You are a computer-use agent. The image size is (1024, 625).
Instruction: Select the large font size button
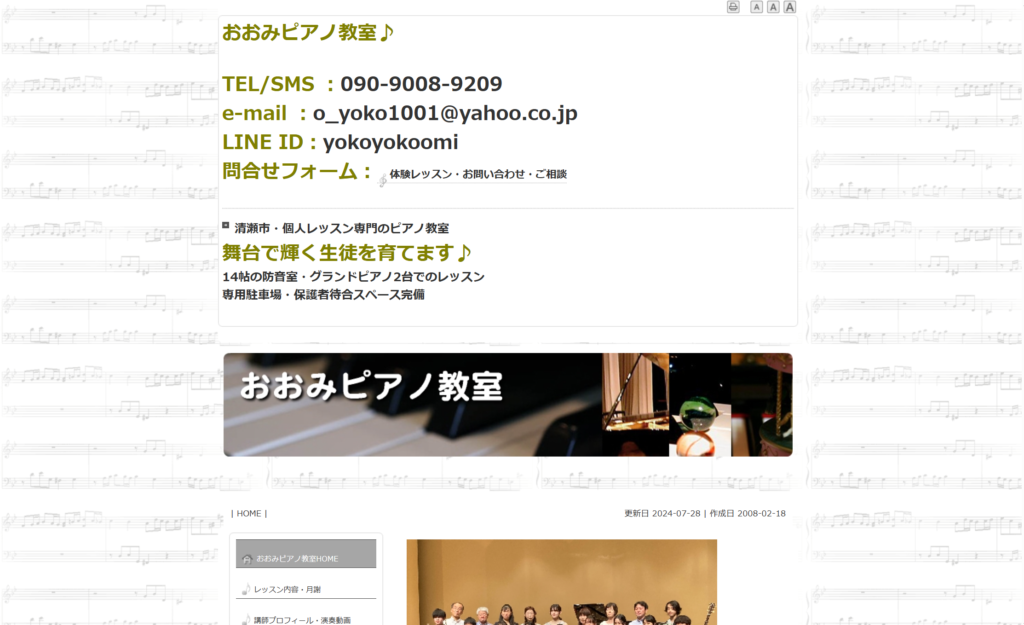point(790,7)
